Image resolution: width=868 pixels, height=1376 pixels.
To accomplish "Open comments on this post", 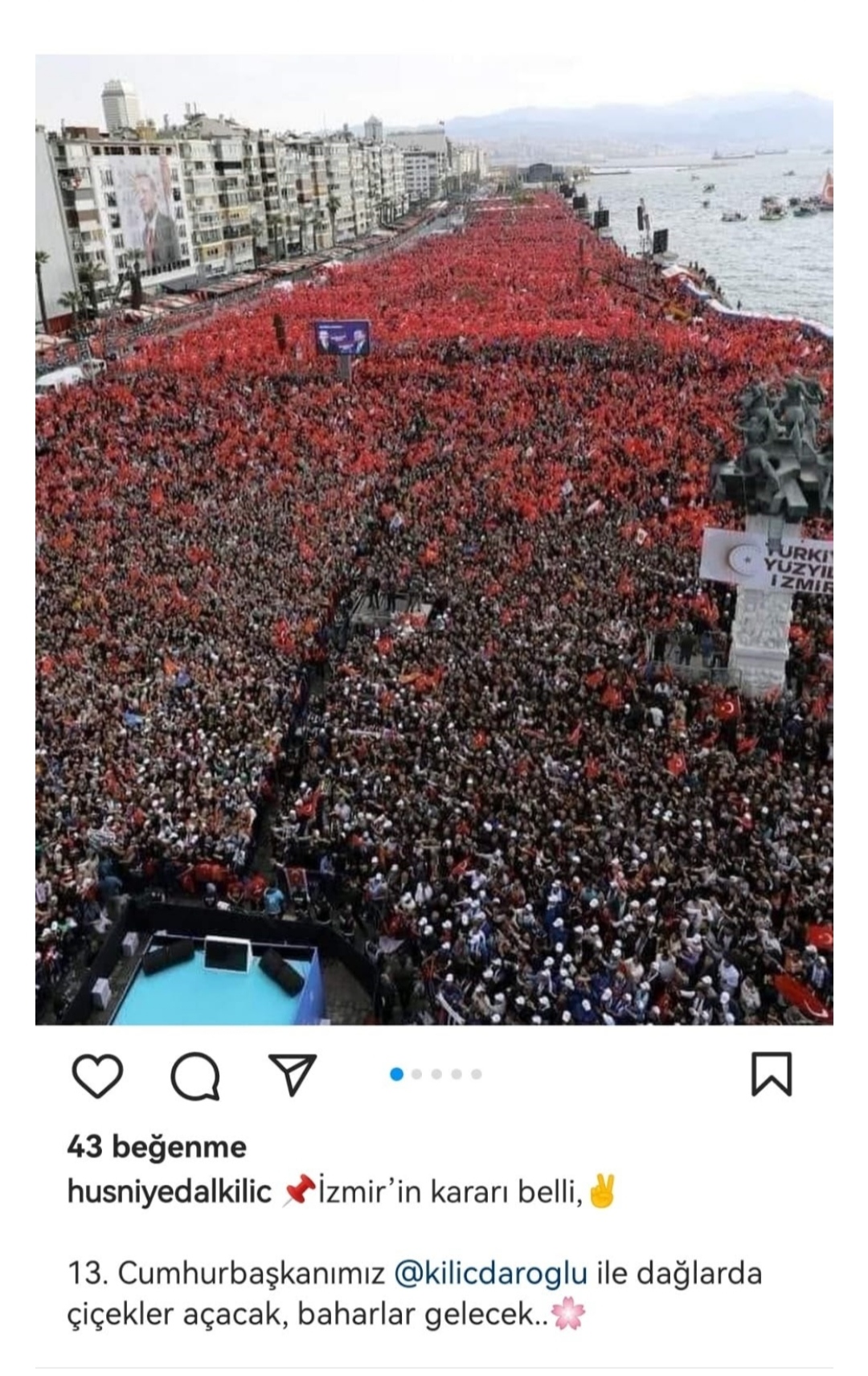I will point(195,1075).
